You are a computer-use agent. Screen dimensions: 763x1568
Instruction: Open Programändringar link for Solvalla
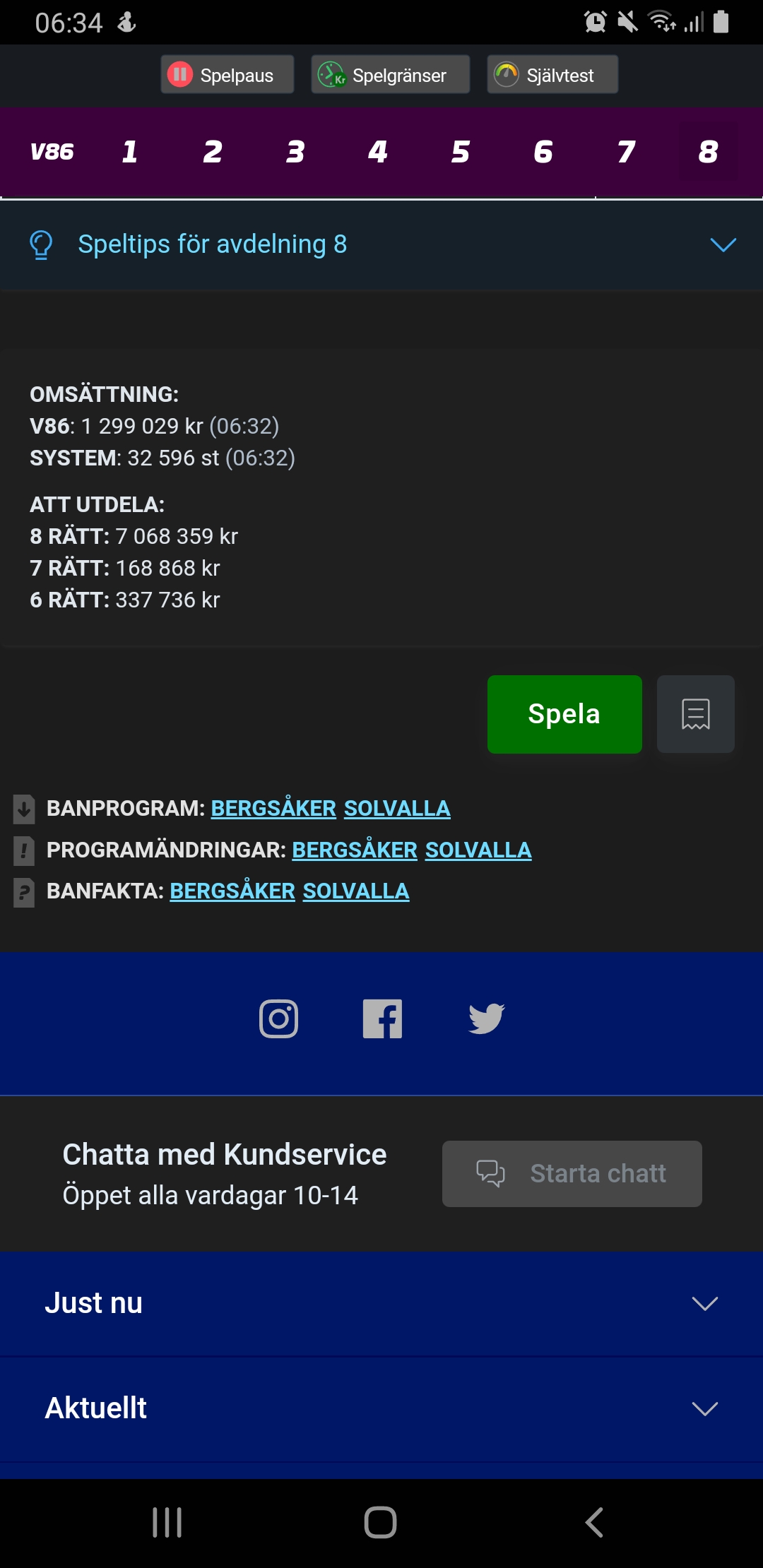pos(478,850)
